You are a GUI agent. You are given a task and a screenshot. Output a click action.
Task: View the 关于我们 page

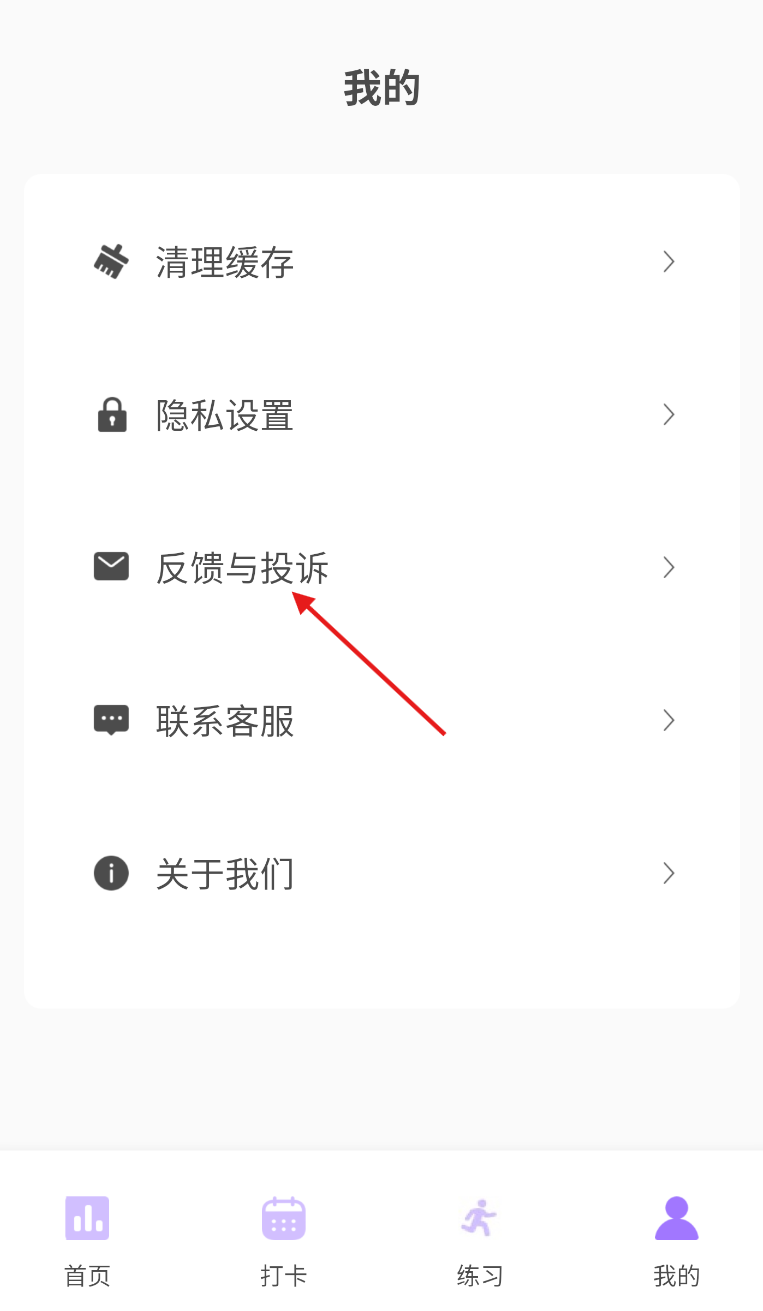[x=382, y=874]
